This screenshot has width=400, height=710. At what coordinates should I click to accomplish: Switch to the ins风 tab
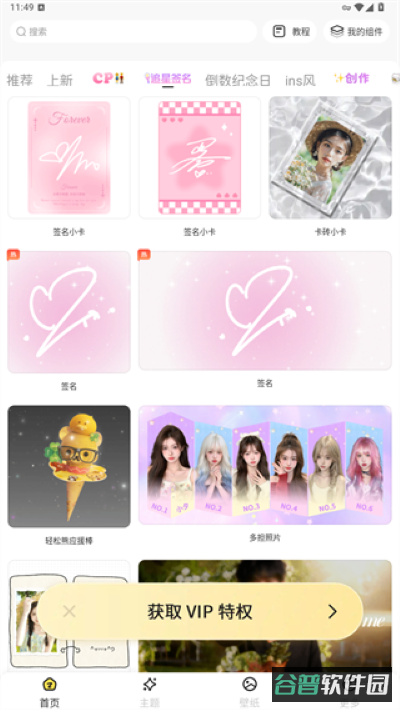tap(300, 80)
